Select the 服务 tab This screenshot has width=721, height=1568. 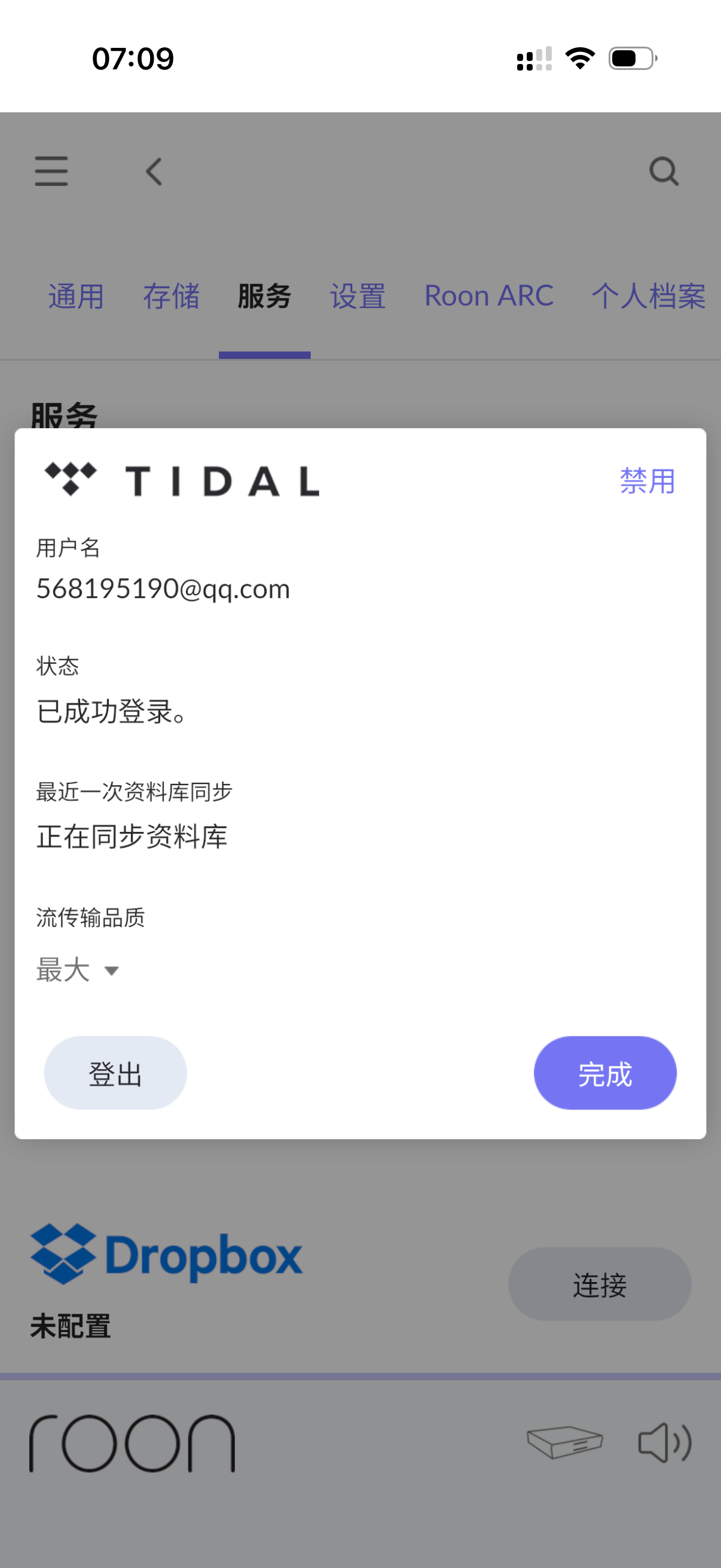click(265, 297)
